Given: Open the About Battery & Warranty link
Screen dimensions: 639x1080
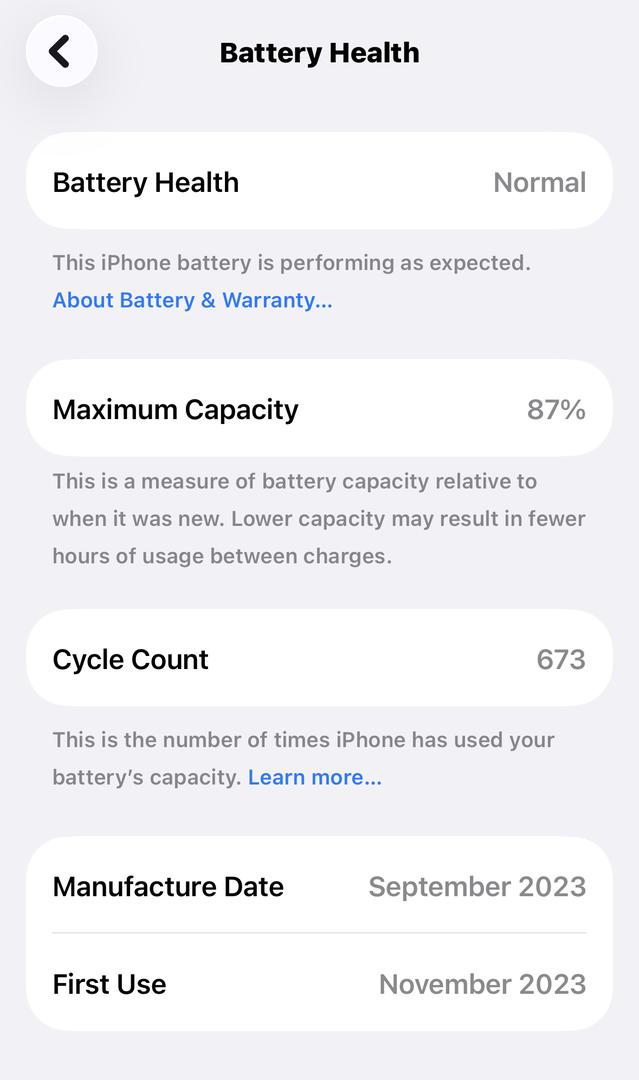Looking at the screenshot, I should click(192, 300).
